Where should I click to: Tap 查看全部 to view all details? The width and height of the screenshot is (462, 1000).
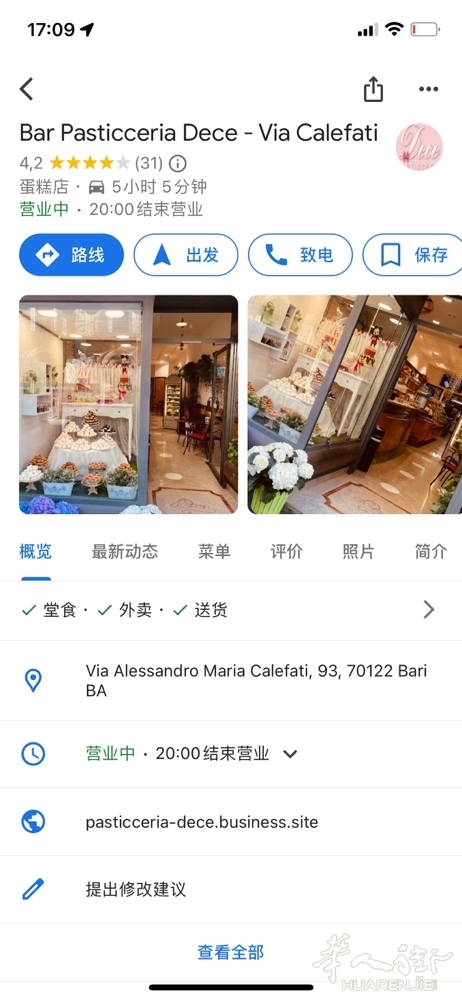[230, 952]
